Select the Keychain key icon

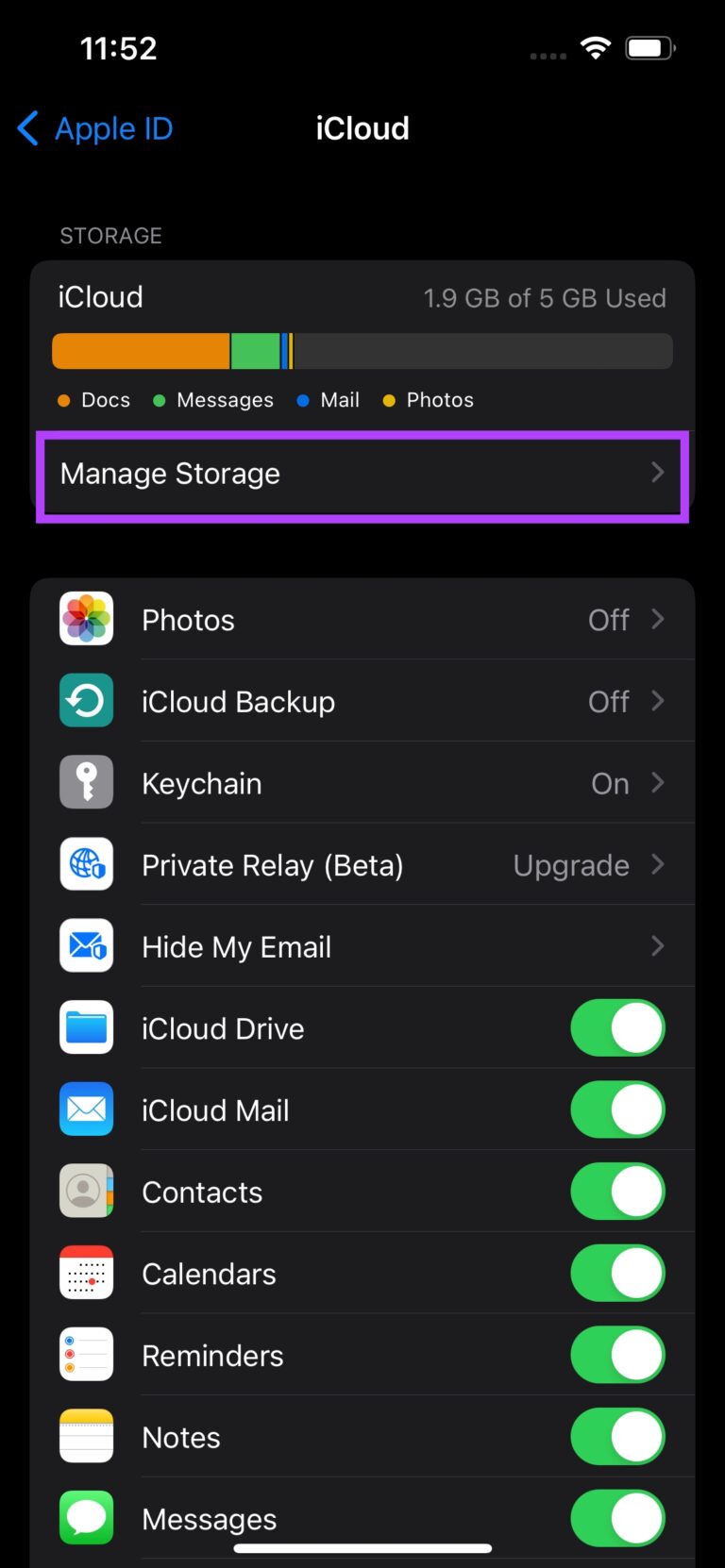(86, 782)
